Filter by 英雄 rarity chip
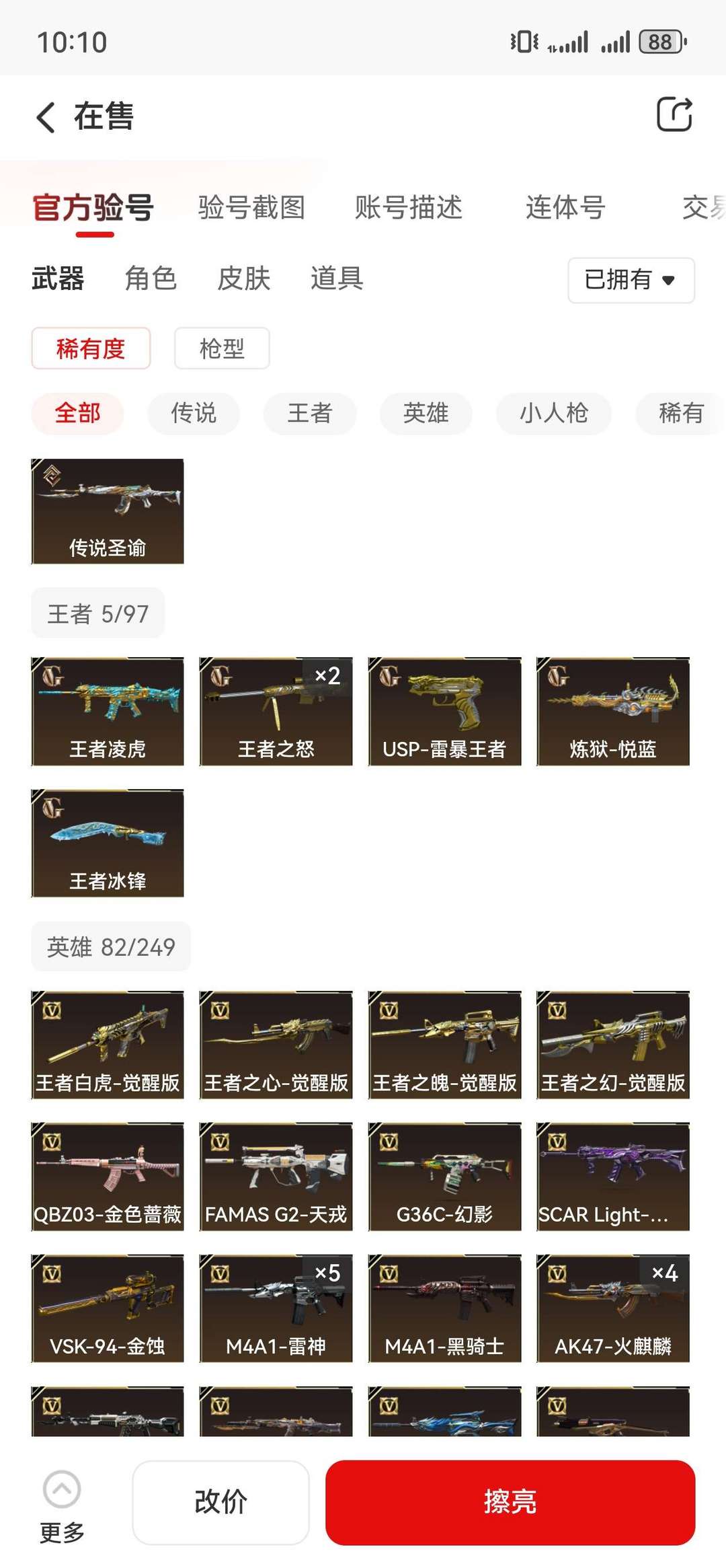 [426, 413]
